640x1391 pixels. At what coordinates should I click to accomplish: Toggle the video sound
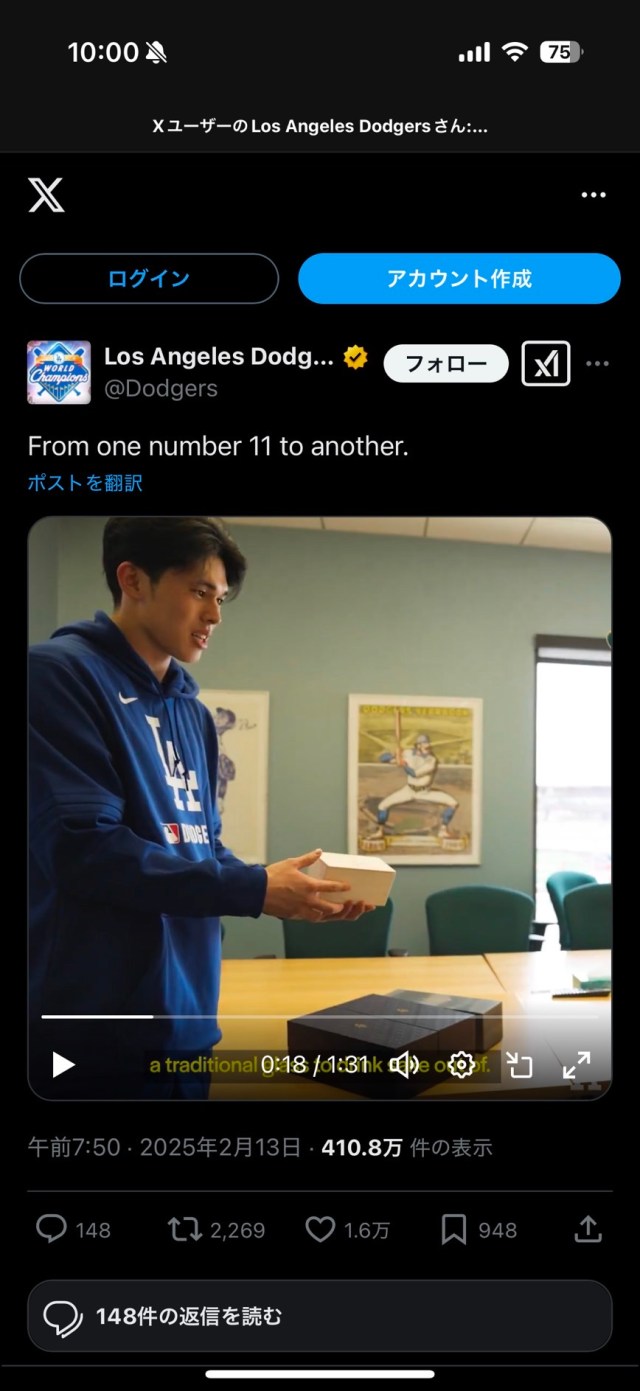click(x=404, y=1065)
